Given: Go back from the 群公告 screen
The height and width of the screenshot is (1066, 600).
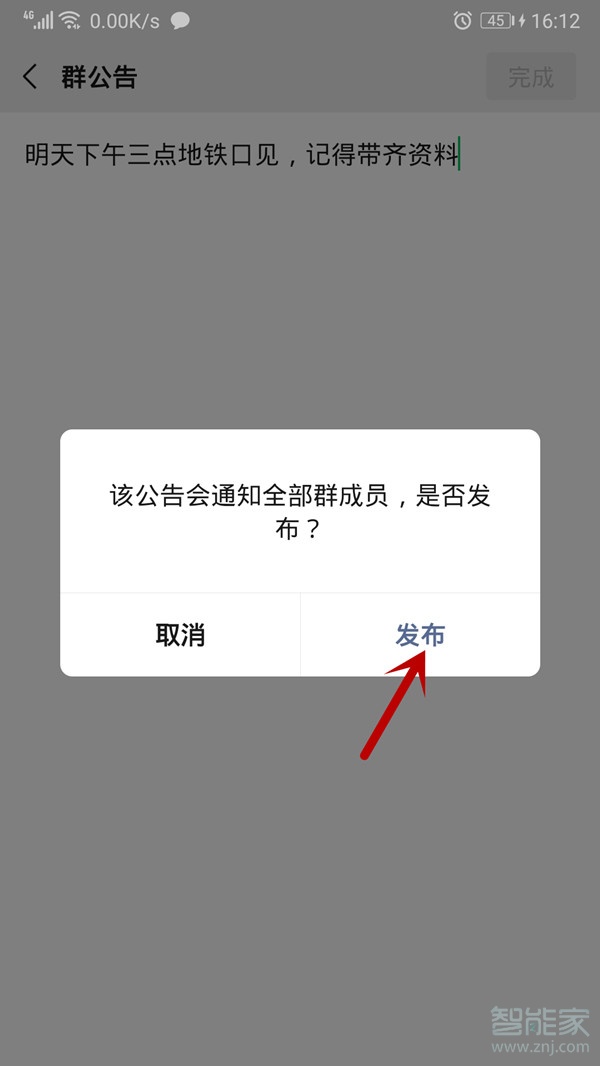Looking at the screenshot, I should [30, 77].
